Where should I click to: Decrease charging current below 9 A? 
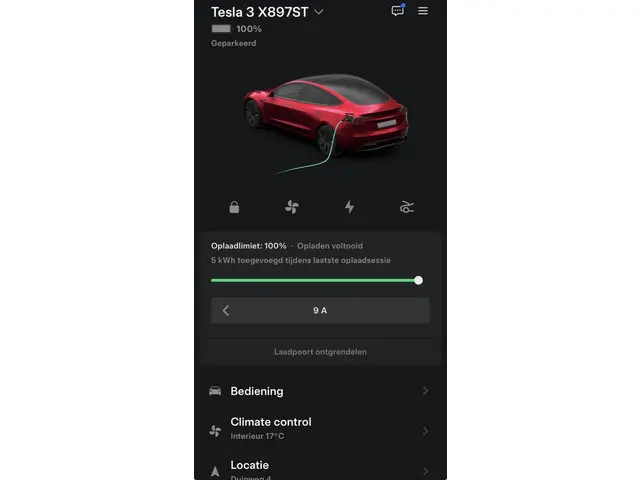click(226, 311)
